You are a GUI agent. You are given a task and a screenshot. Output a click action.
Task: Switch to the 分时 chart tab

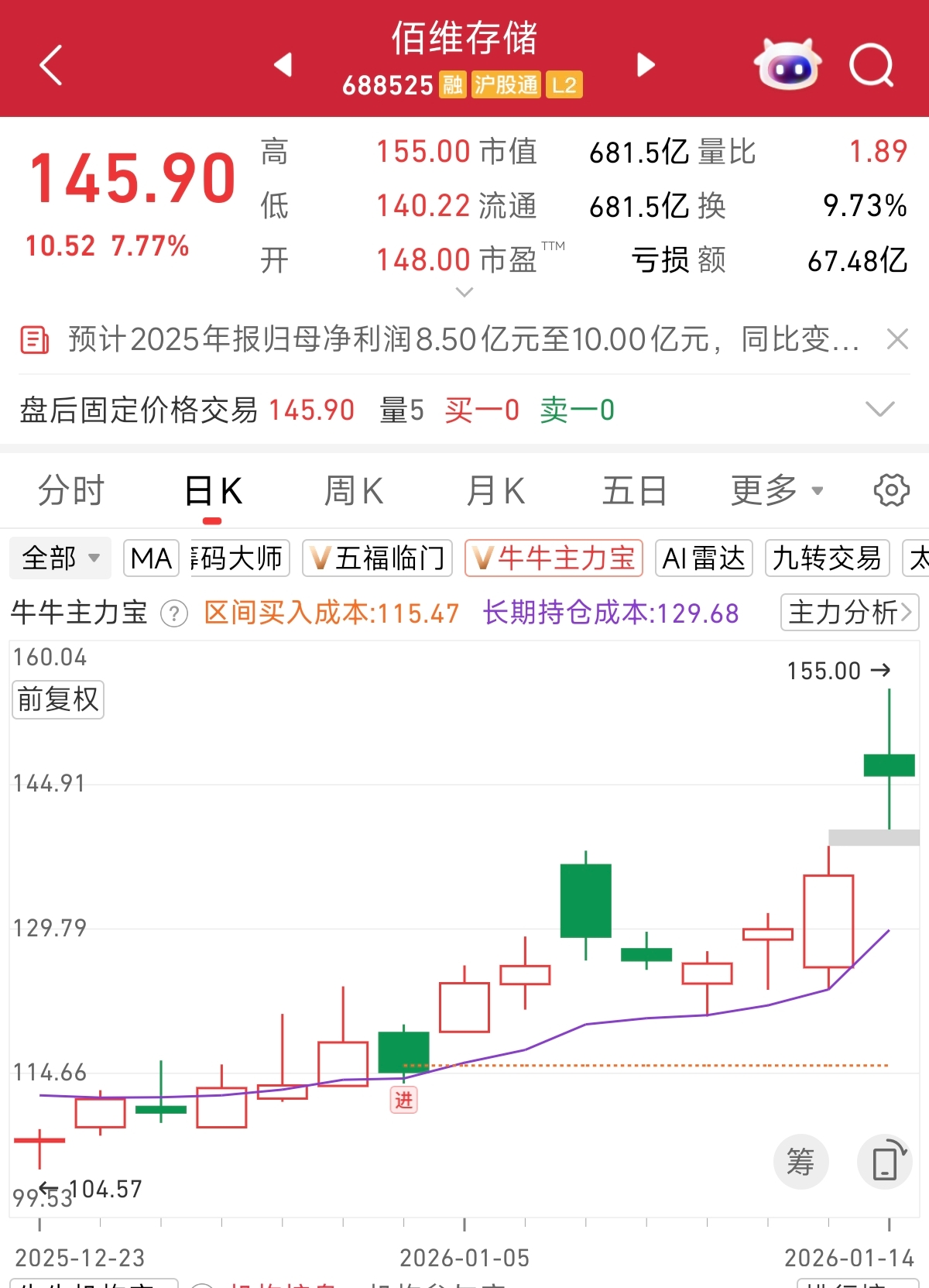click(x=71, y=491)
